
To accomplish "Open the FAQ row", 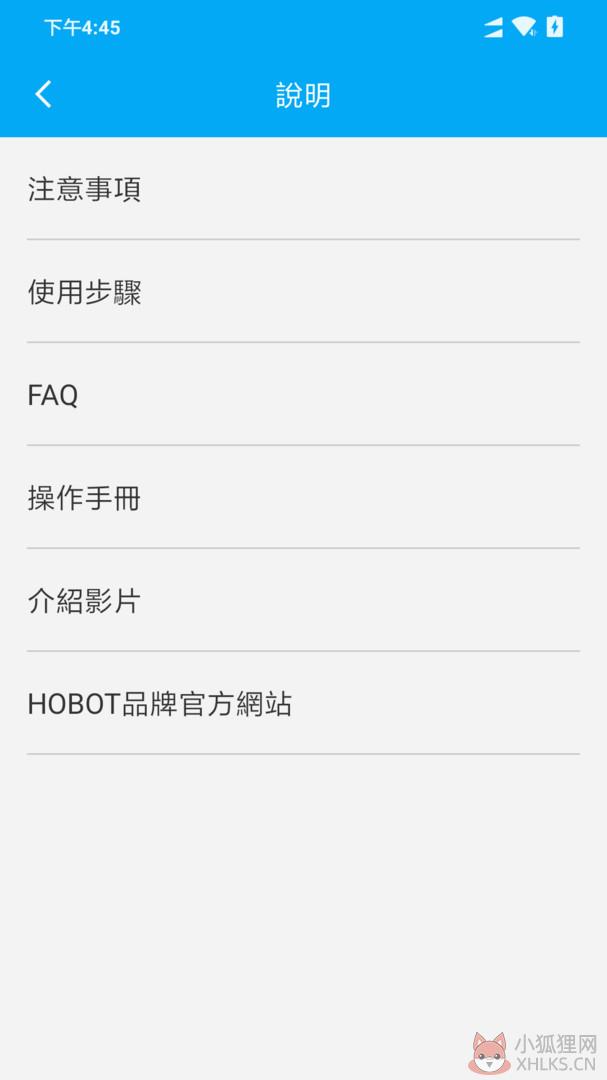I will point(303,395).
